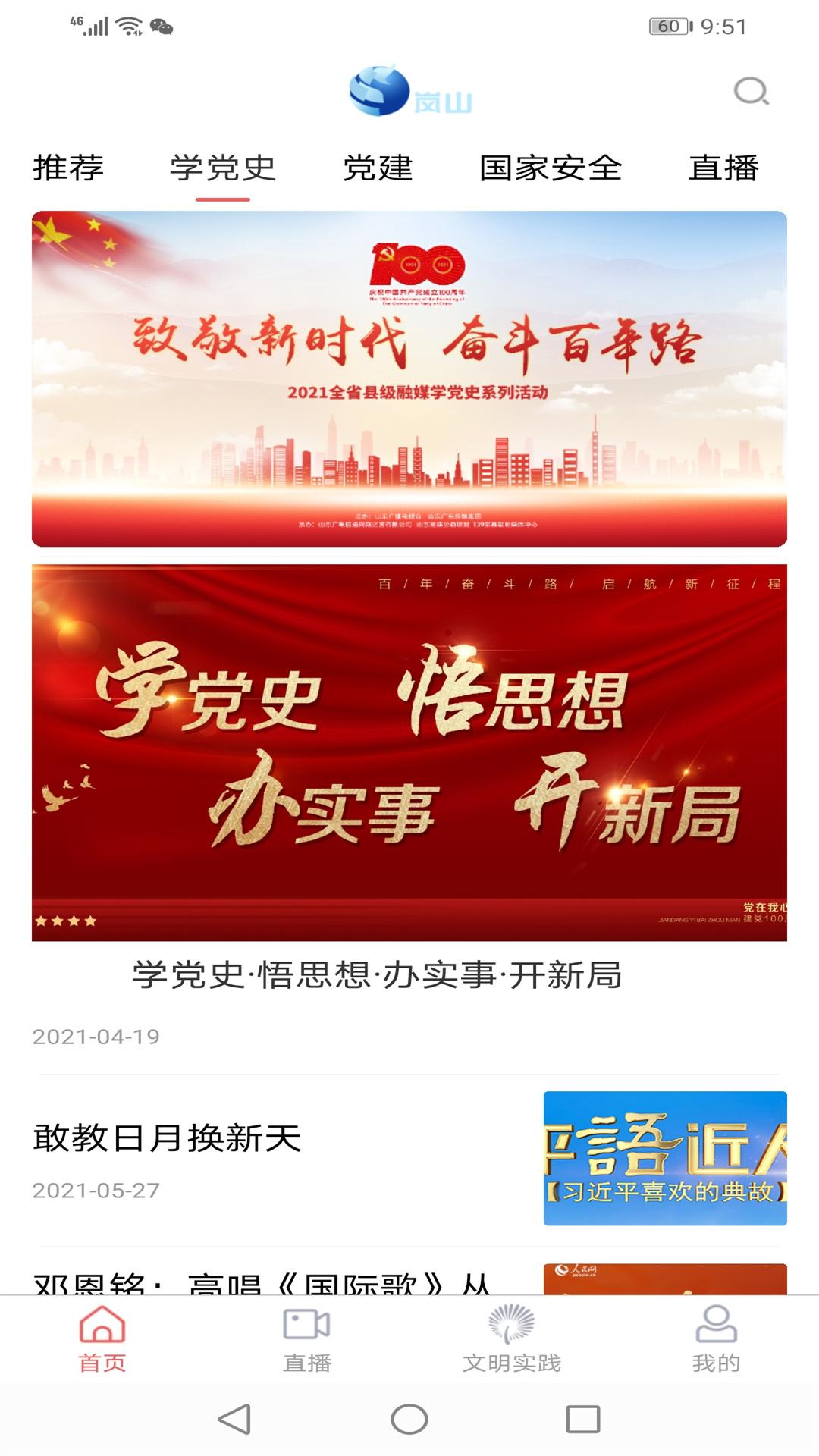Open the 我的 profile tab
819x1456 pixels.
(x=716, y=1340)
